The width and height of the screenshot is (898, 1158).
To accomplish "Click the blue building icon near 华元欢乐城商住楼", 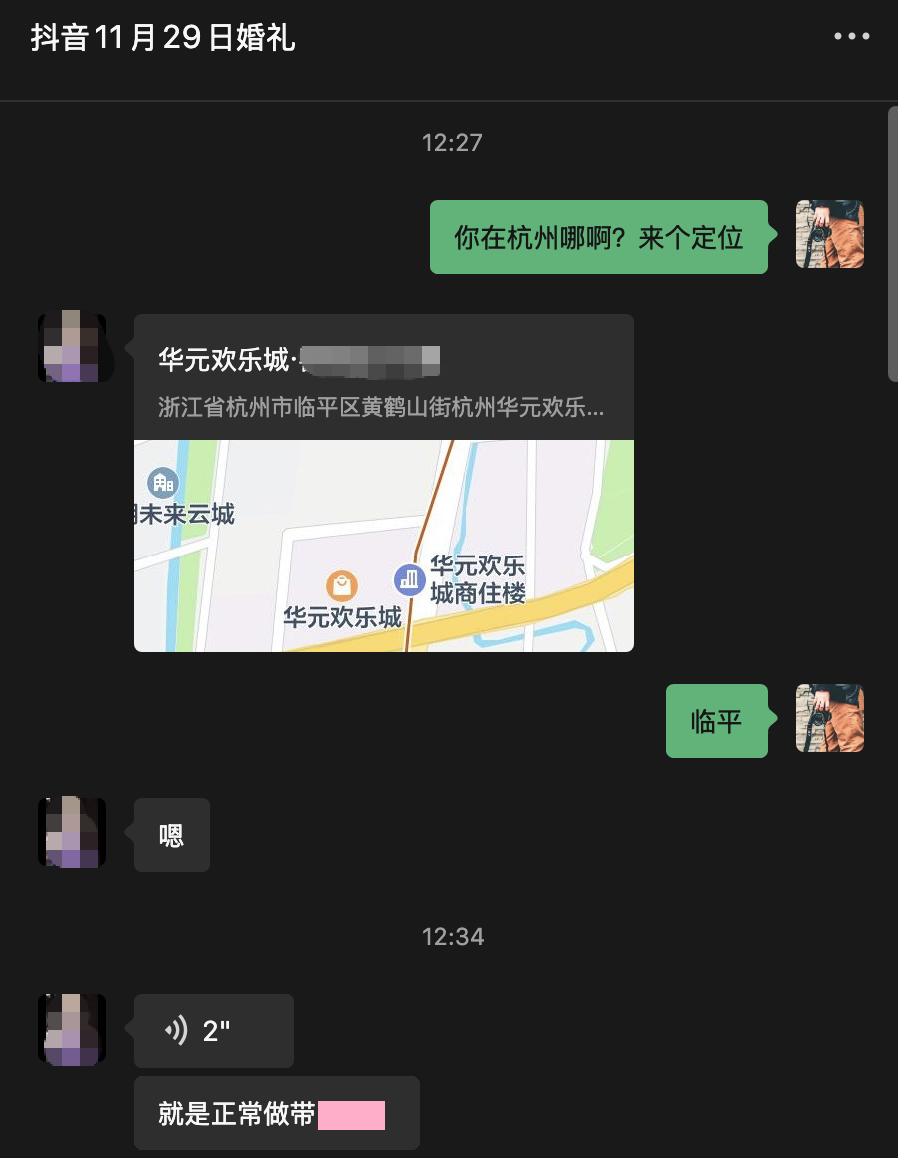I will (409, 579).
